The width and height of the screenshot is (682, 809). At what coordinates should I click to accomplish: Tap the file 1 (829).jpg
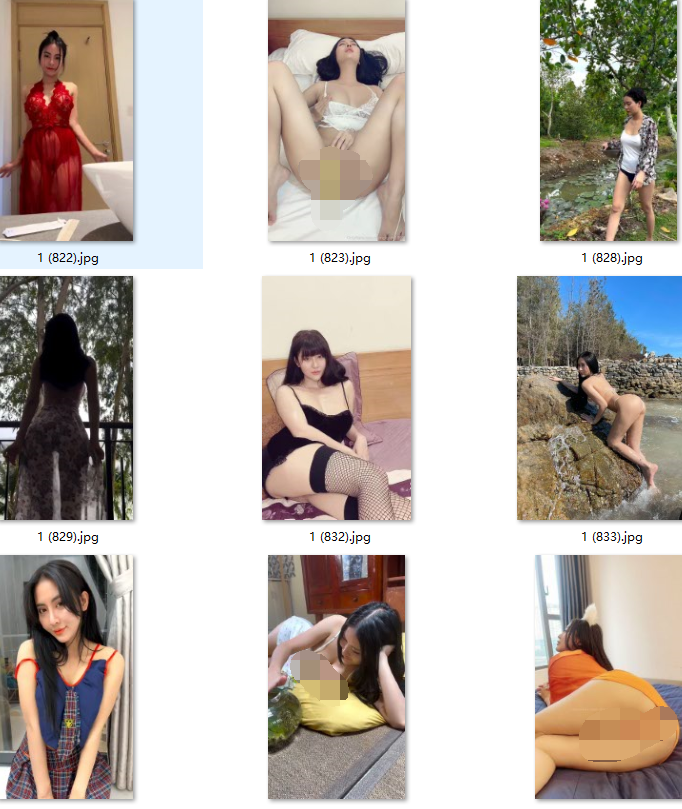[x=67, y=398]
